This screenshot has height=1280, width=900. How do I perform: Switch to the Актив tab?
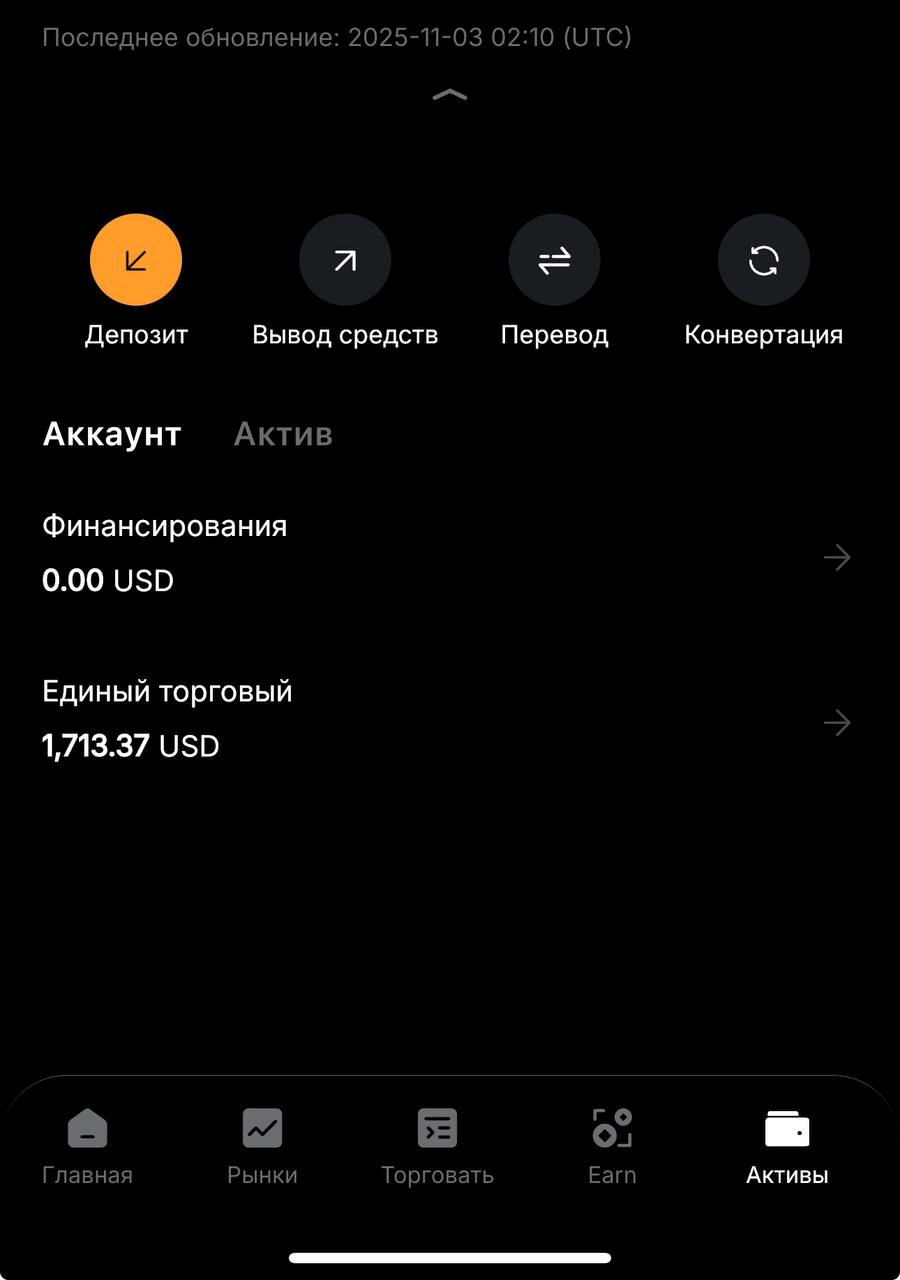(x=283, y=434)
